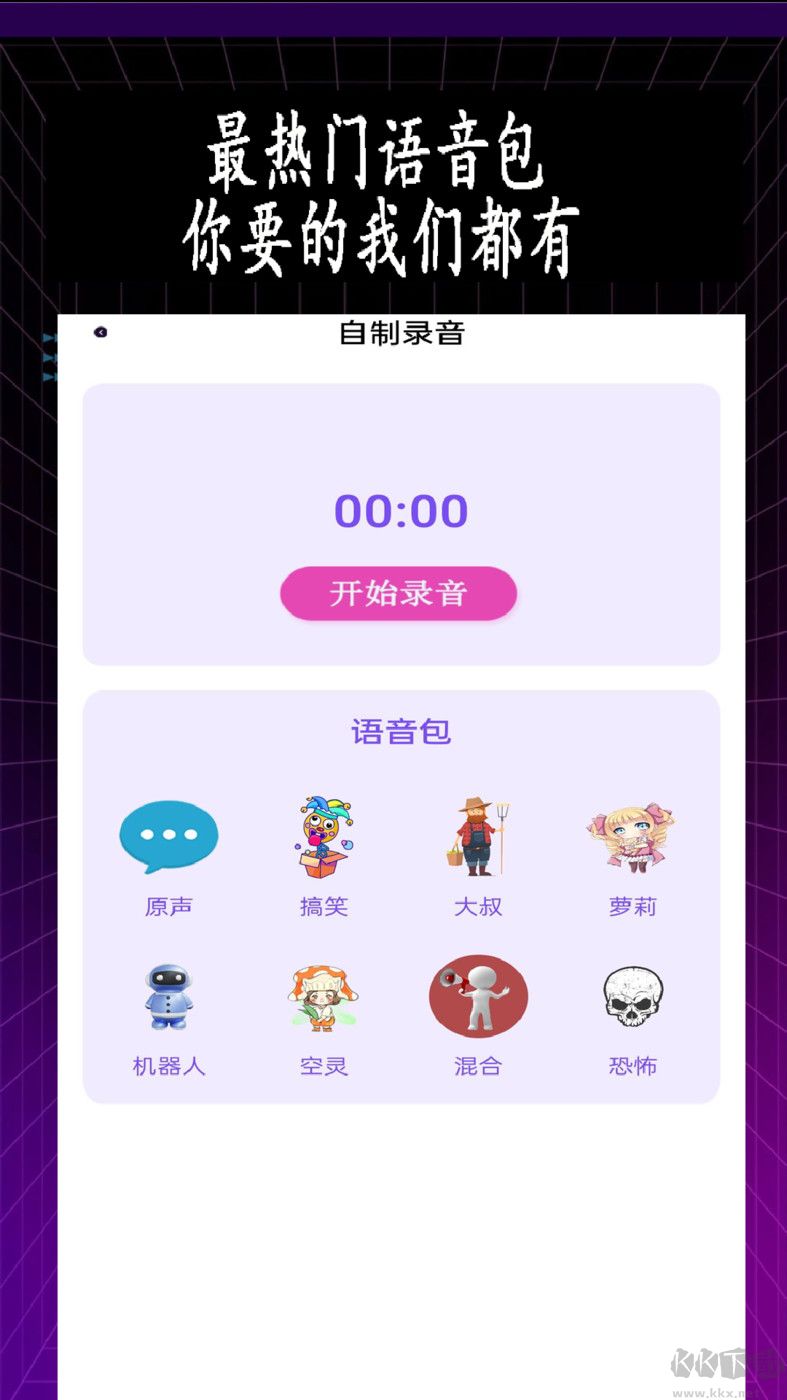Choose the 空灵 (ethereal) voice effect icon
Image resolution: width=787 pixels, height=1400 pixels.
pos(323,995)
